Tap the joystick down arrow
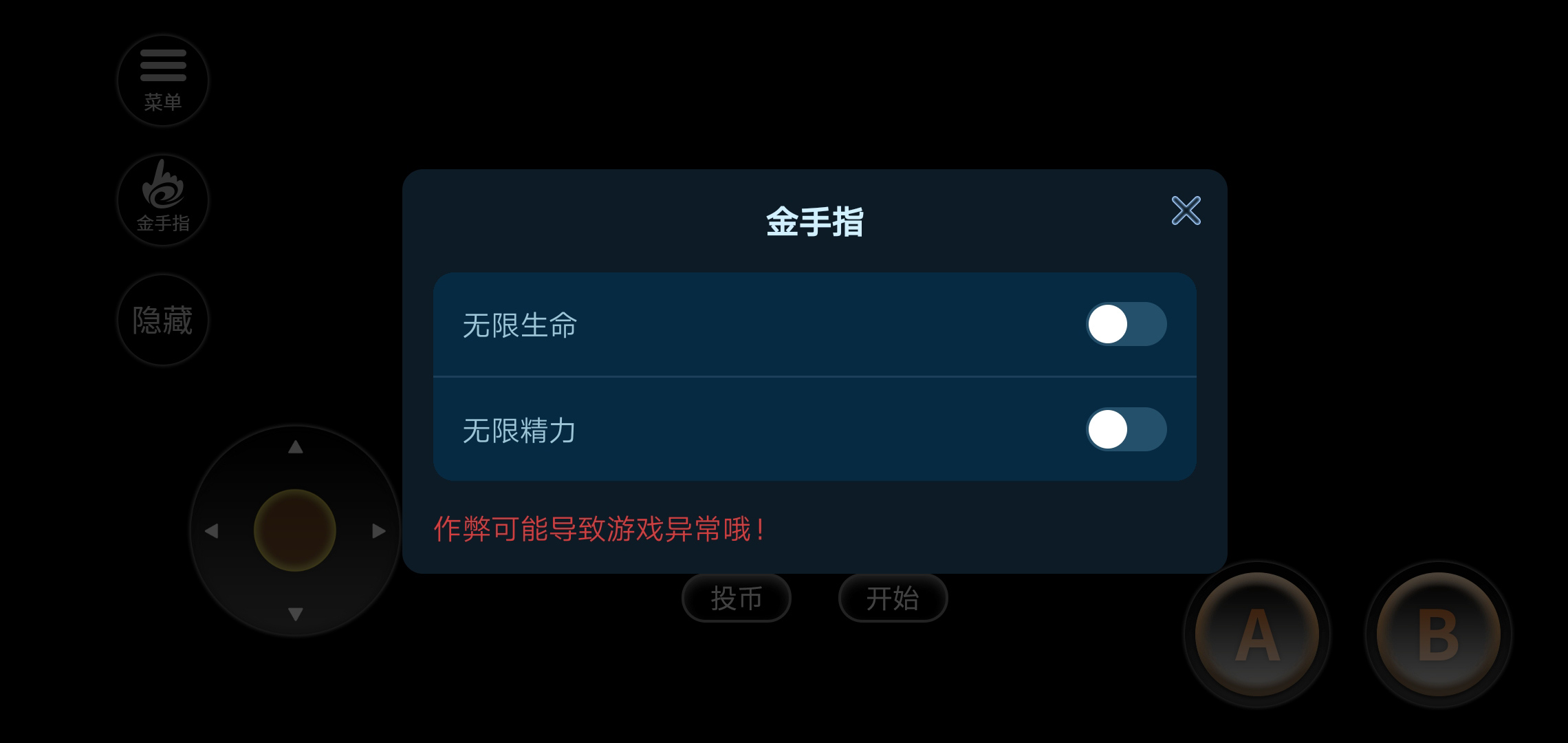 (296, 614)
